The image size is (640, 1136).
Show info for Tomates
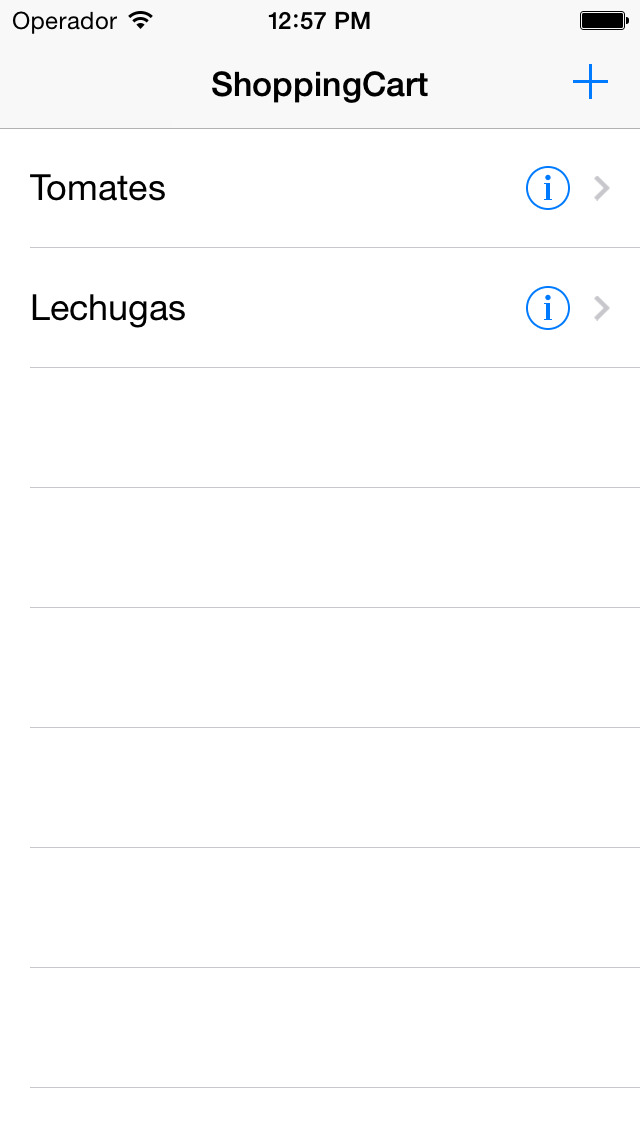(547, 188)
